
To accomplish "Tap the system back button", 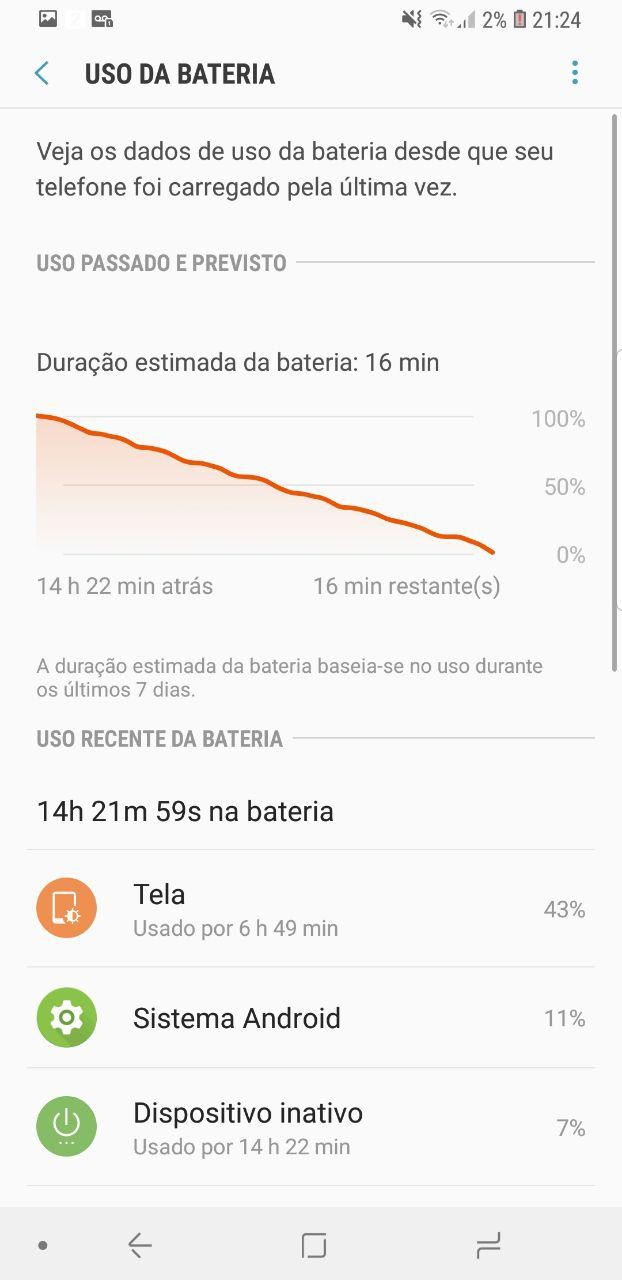I will [140, 1245].
